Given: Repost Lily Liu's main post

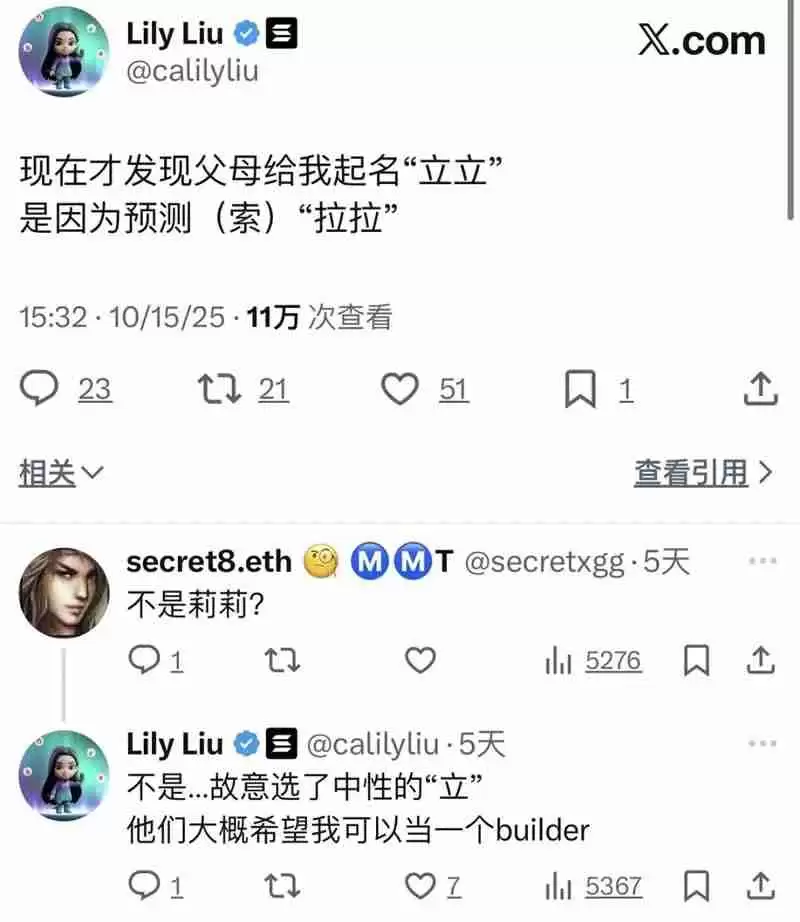Looking at the screenshot, I should (220, 389).
